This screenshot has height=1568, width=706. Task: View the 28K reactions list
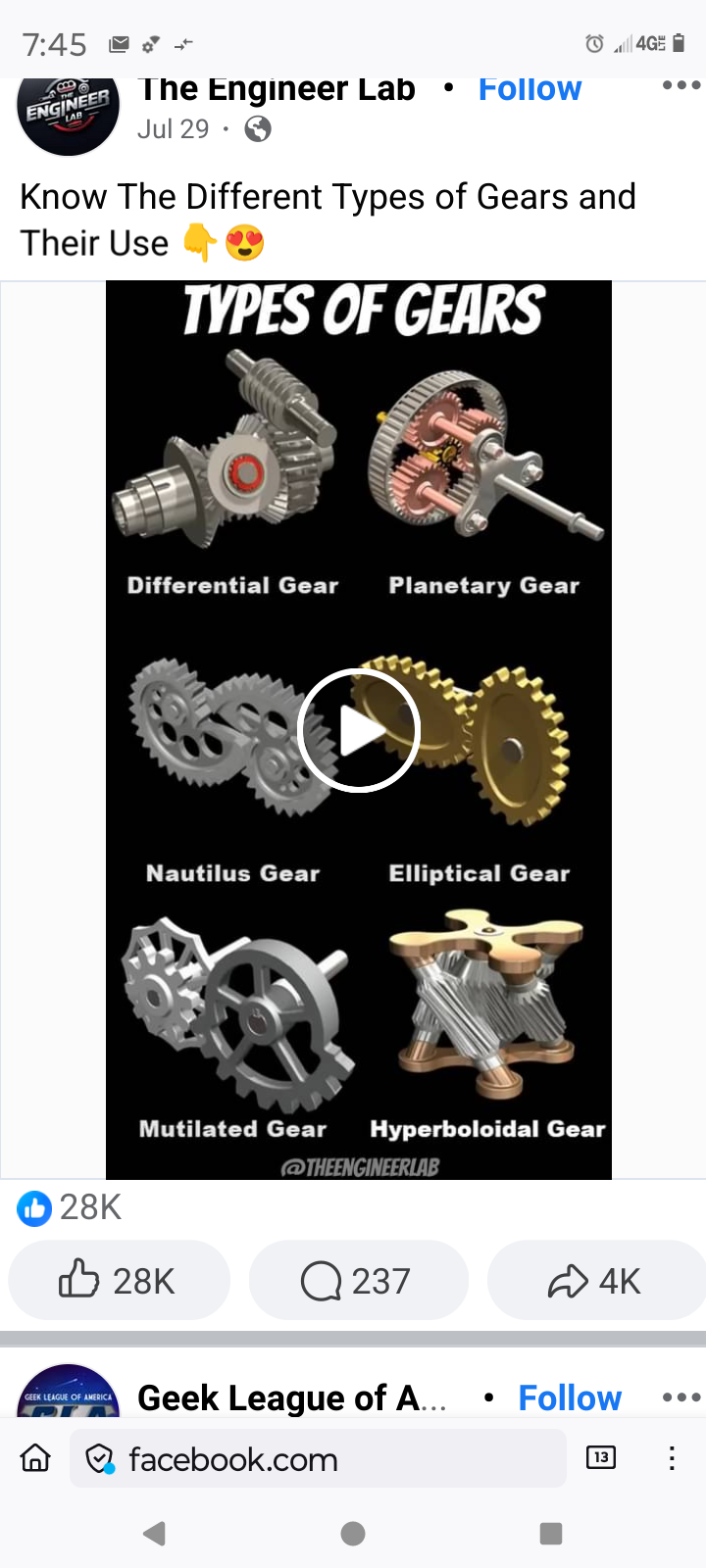point(71,1207)
